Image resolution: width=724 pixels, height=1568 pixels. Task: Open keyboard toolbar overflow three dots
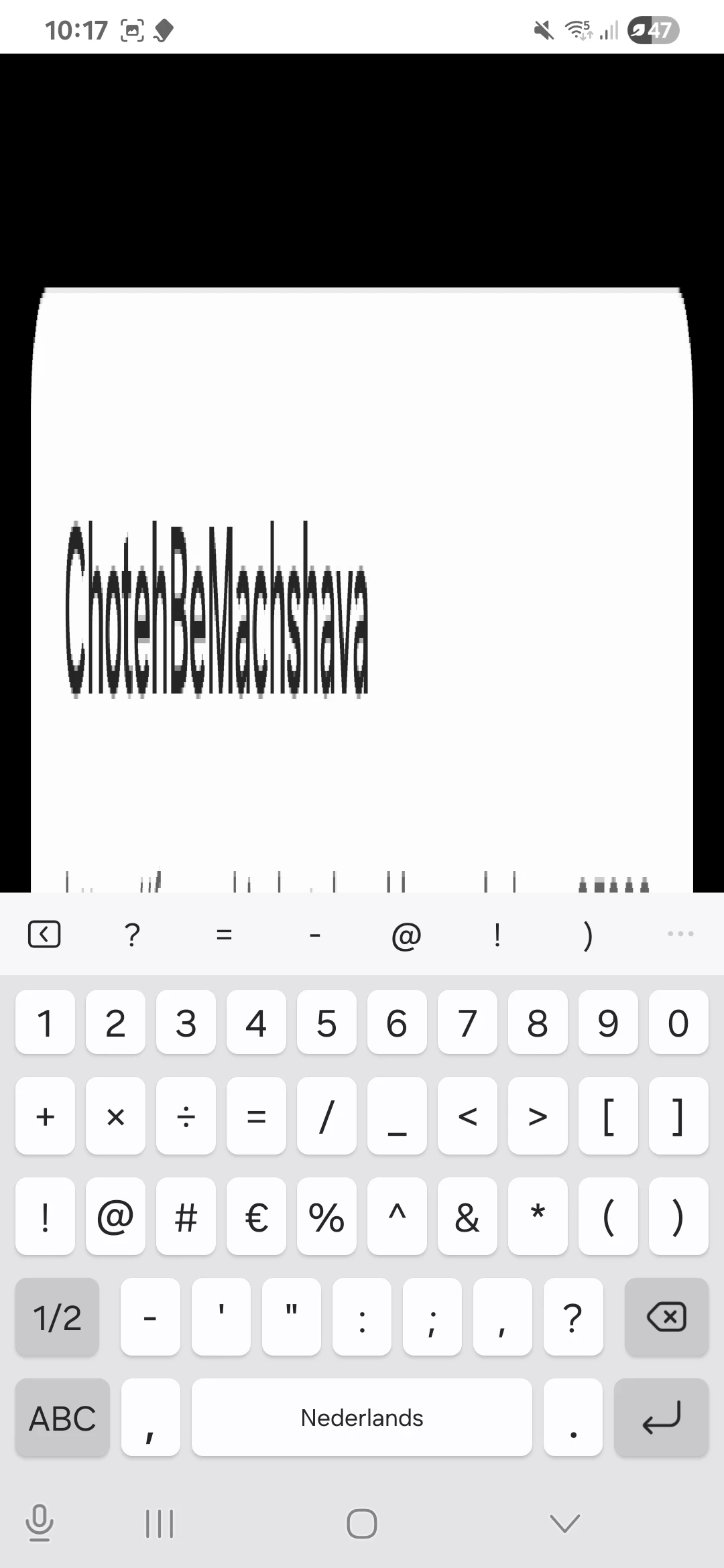pyautogui.click(x=680, y=933)
